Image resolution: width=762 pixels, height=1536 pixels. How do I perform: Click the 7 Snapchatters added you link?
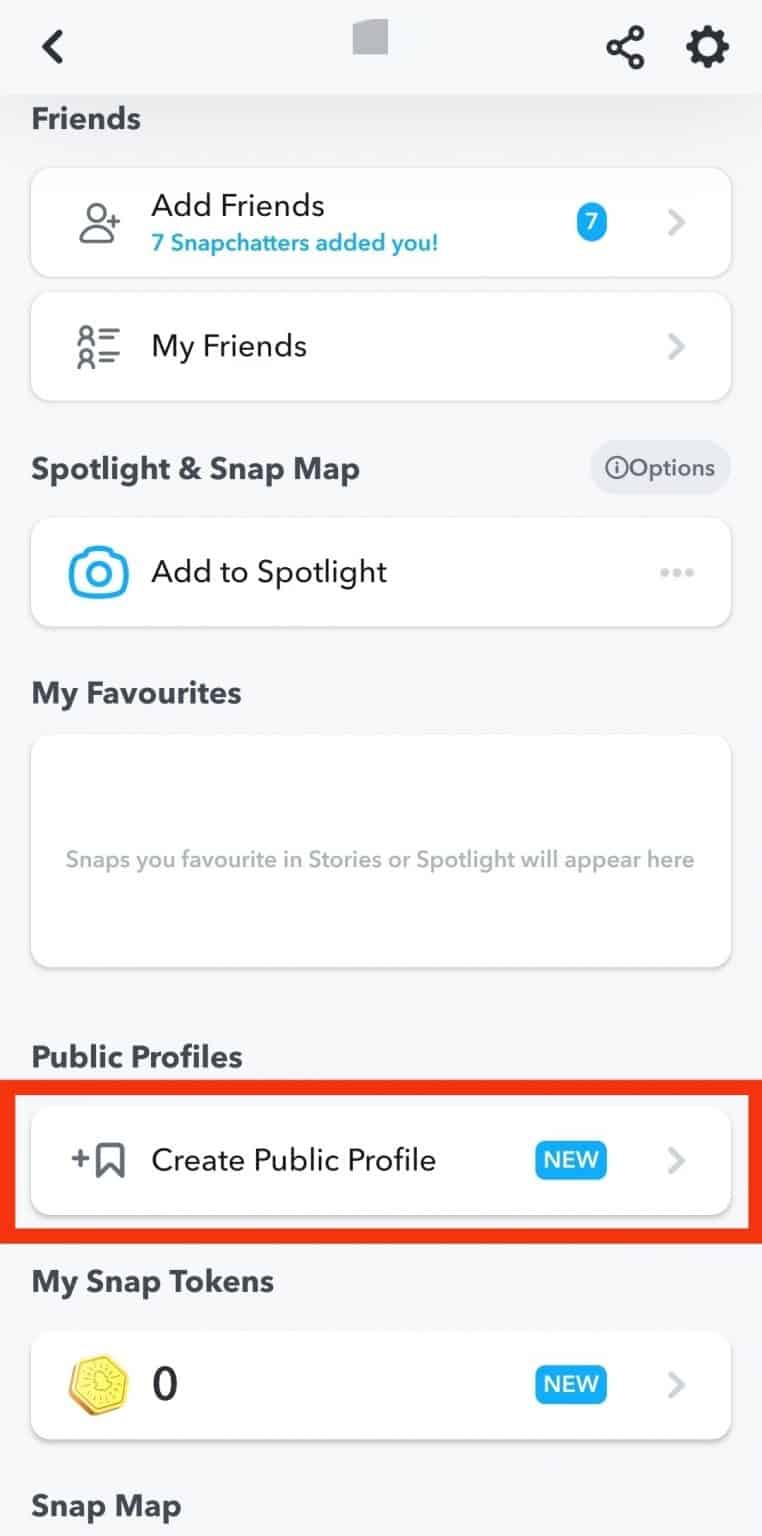pyautogui.click(x=295, y=243)
